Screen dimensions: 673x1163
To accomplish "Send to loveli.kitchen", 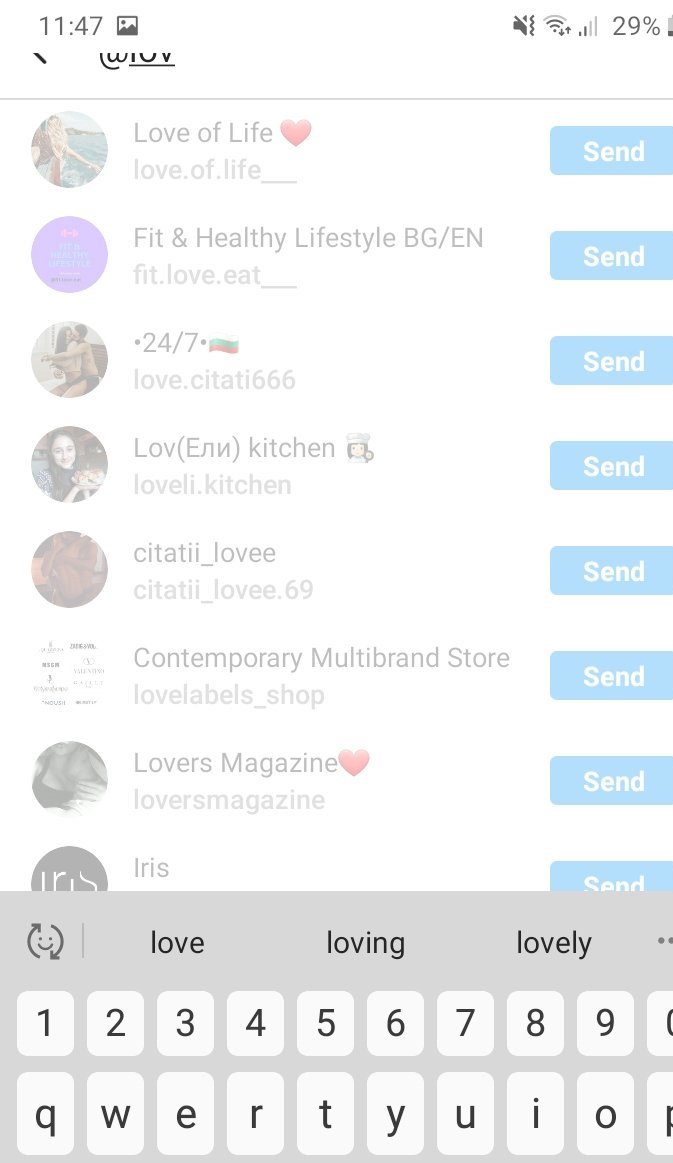I will pyautogui.click(x=612, y=466).
